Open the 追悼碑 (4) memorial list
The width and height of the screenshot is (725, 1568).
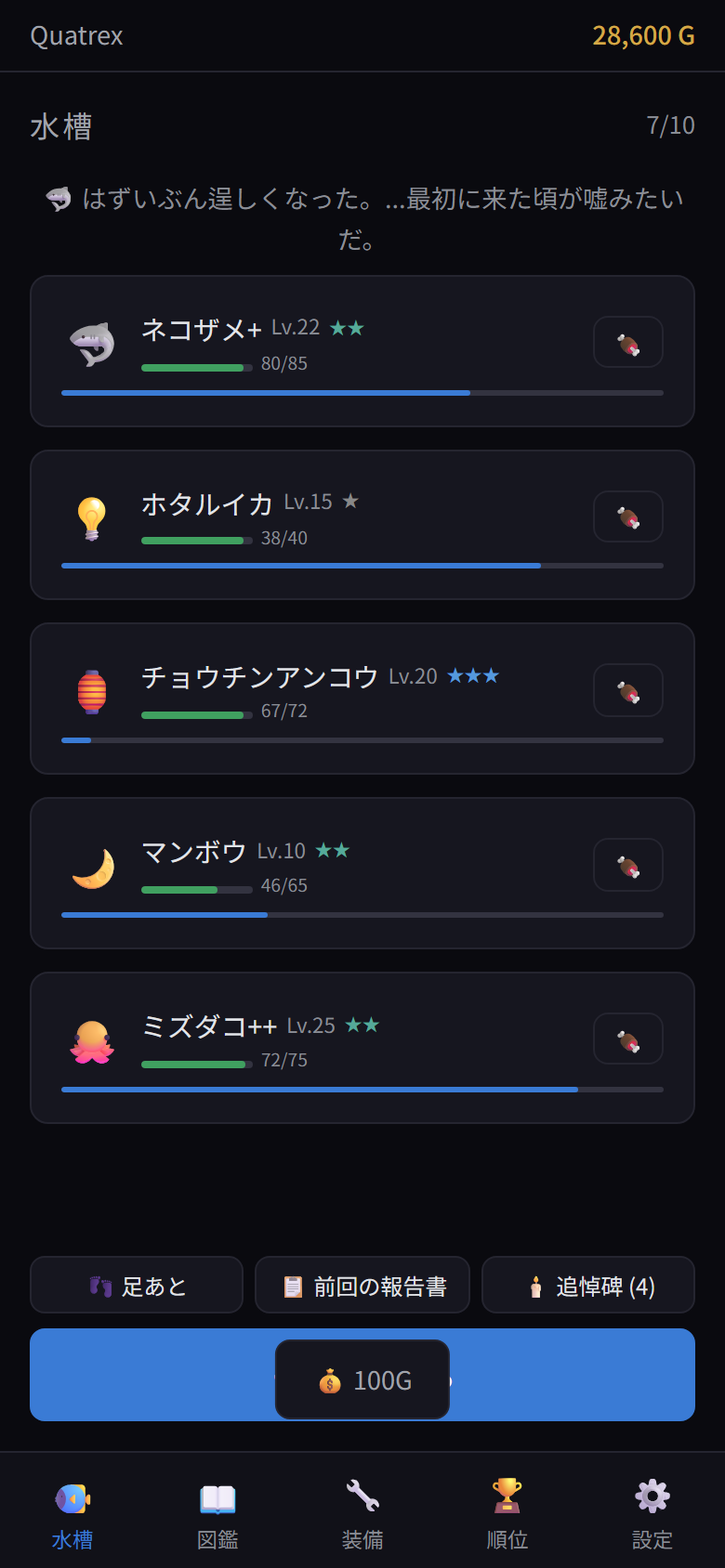click(587, 1285)
